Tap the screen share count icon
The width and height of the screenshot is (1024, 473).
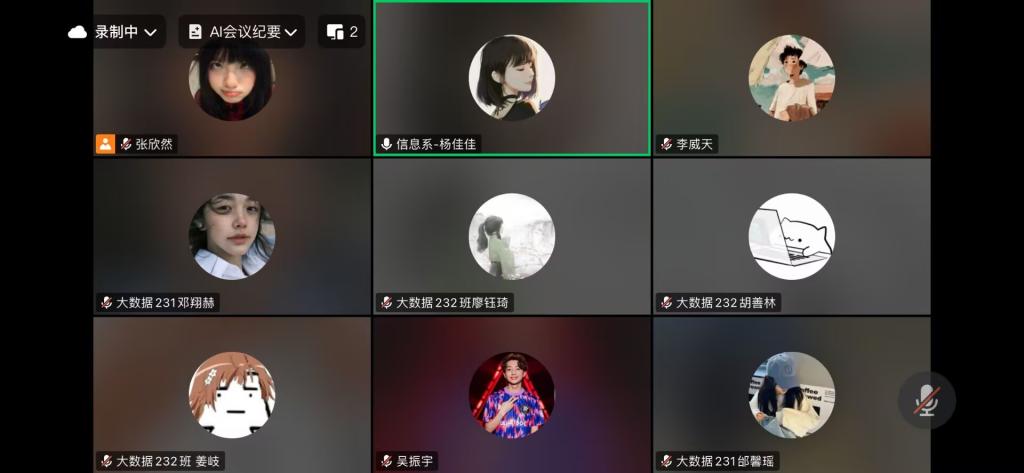[x=342, y=32]
